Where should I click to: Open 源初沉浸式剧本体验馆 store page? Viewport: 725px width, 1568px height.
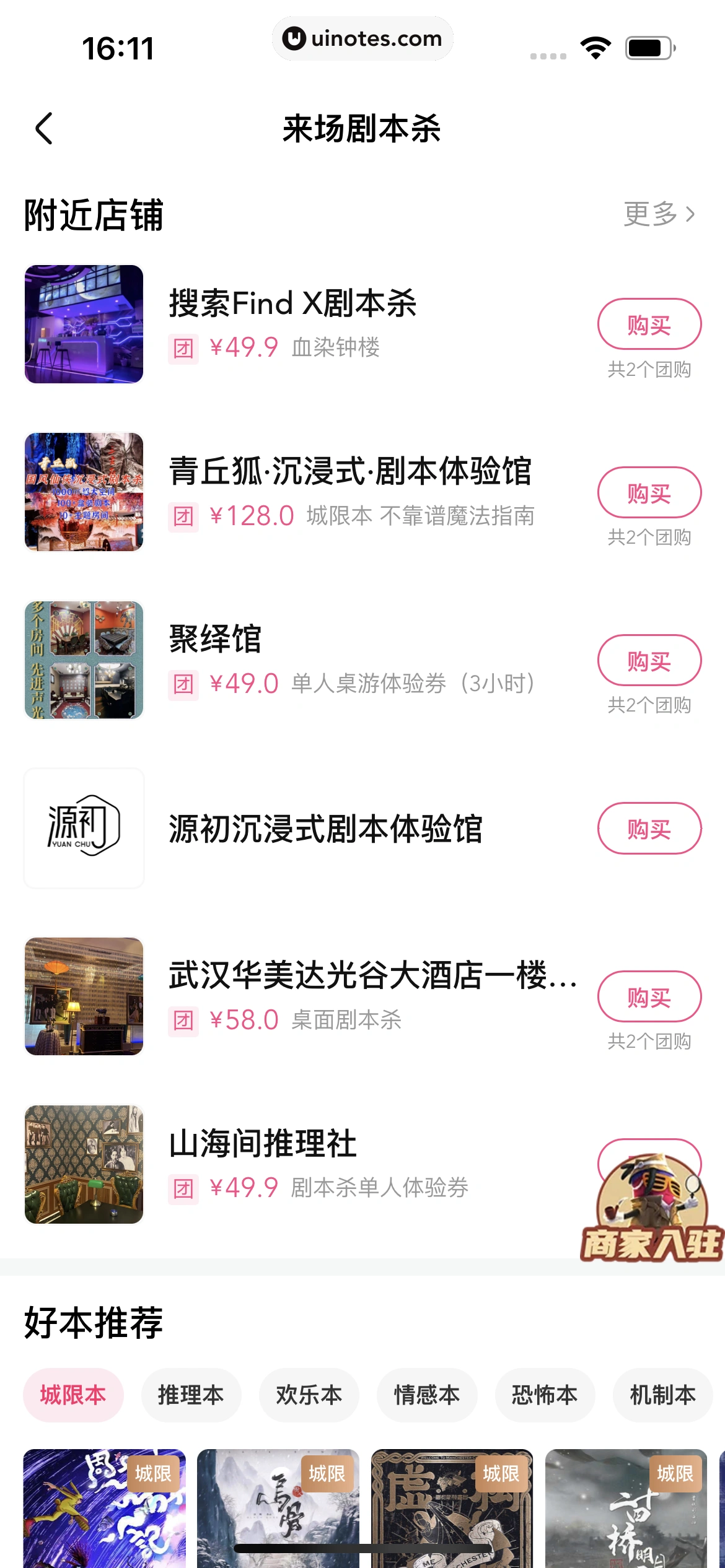325,829
